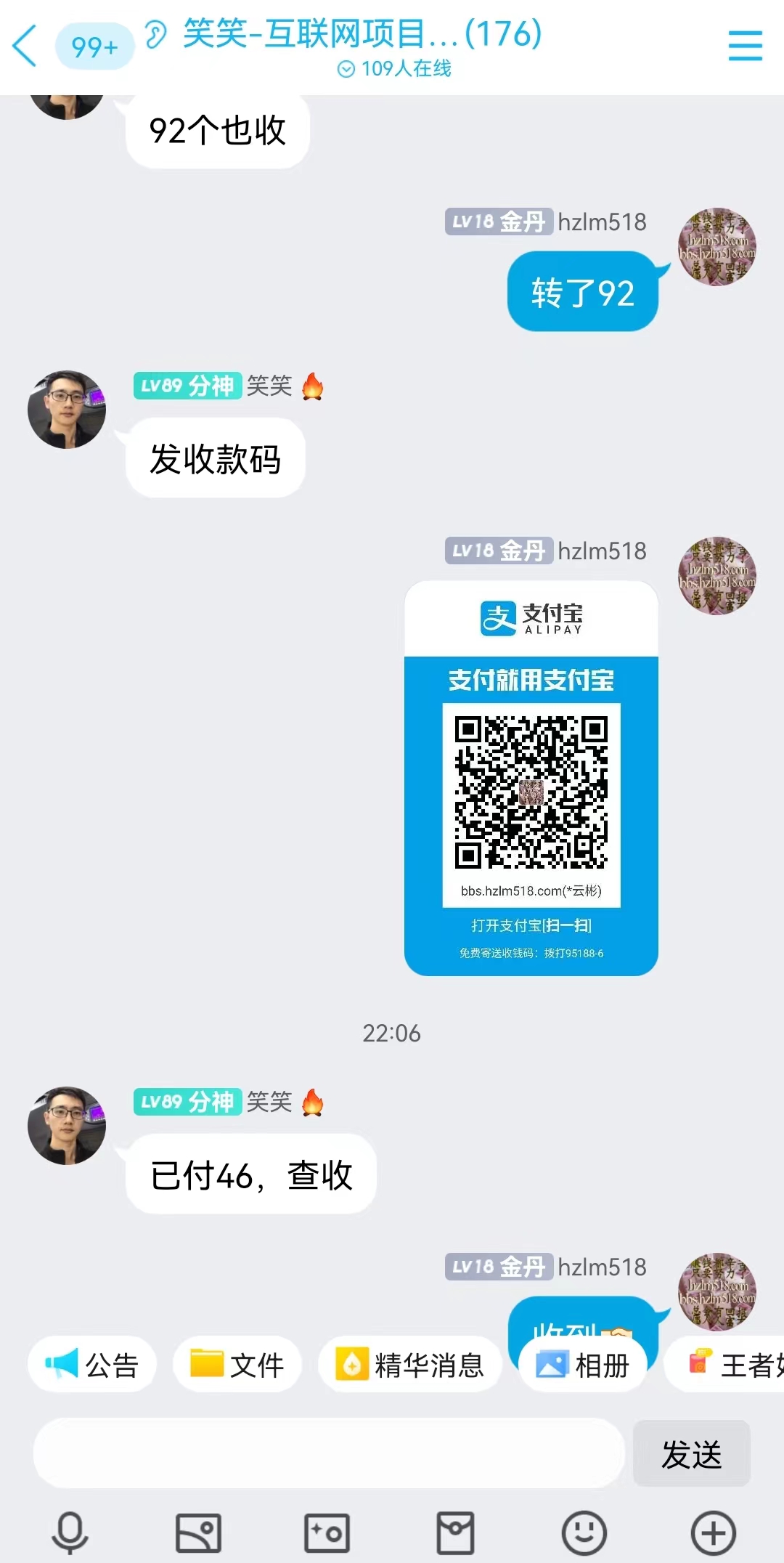The image size is (784, 1563).
Task: Open the 文件 files chip
Action: [x=237, y=1365]
